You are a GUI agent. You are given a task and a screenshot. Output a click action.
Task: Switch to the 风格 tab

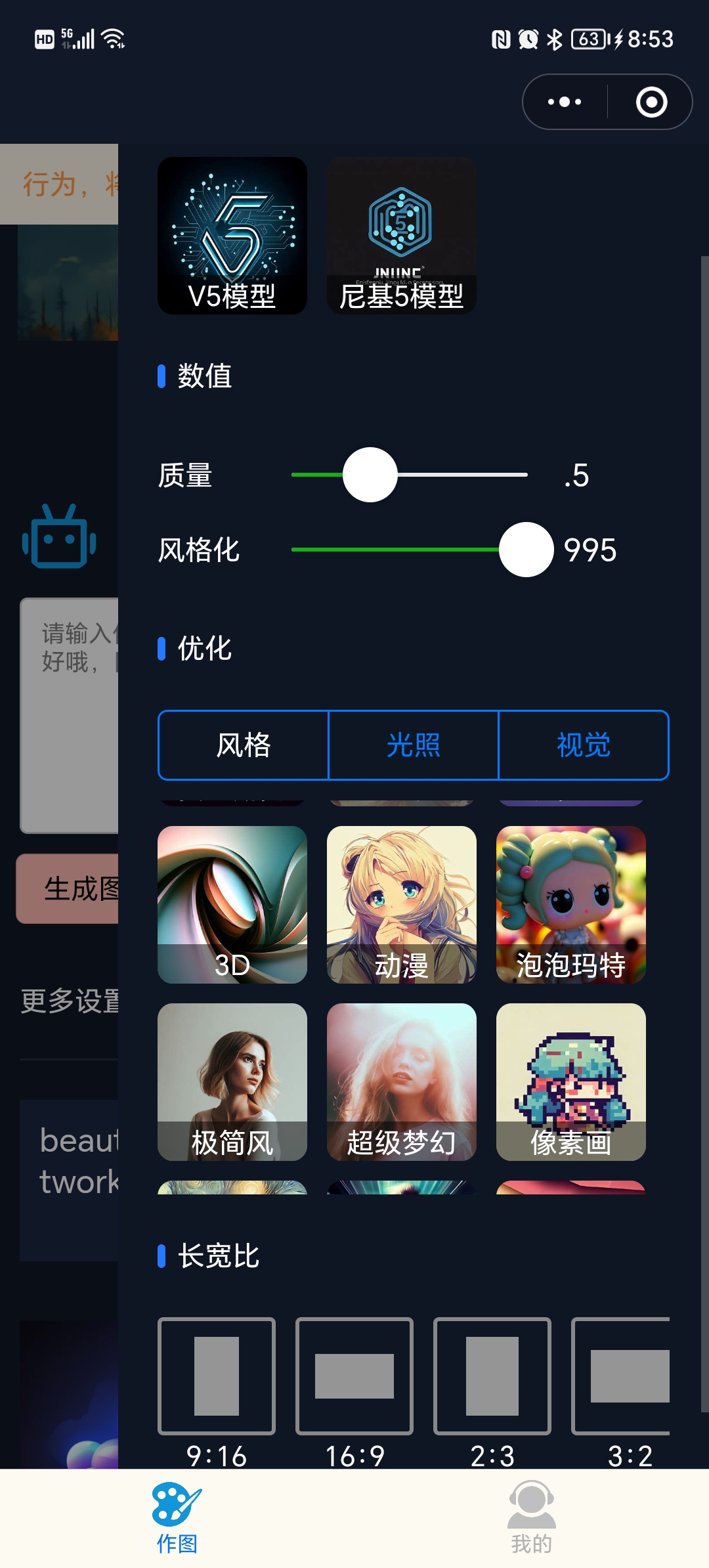[244, 745]
